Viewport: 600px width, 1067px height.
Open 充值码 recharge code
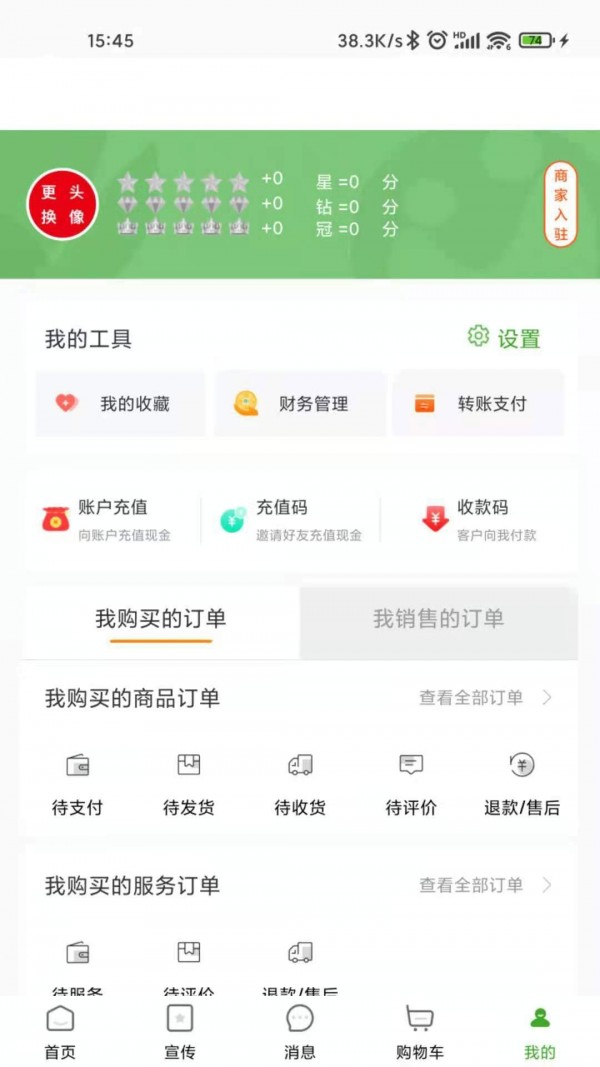pyautogui.click(x=292, y=519)
